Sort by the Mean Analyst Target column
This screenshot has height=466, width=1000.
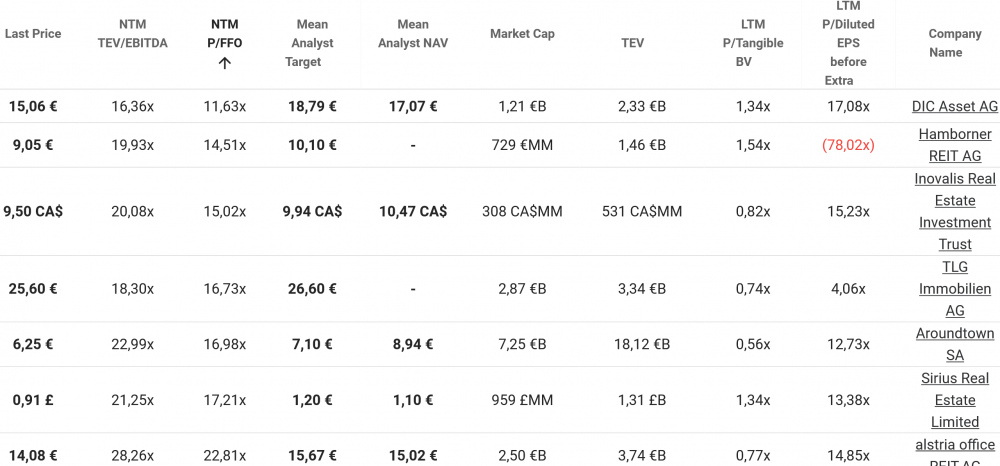click(x=312, y=43)
